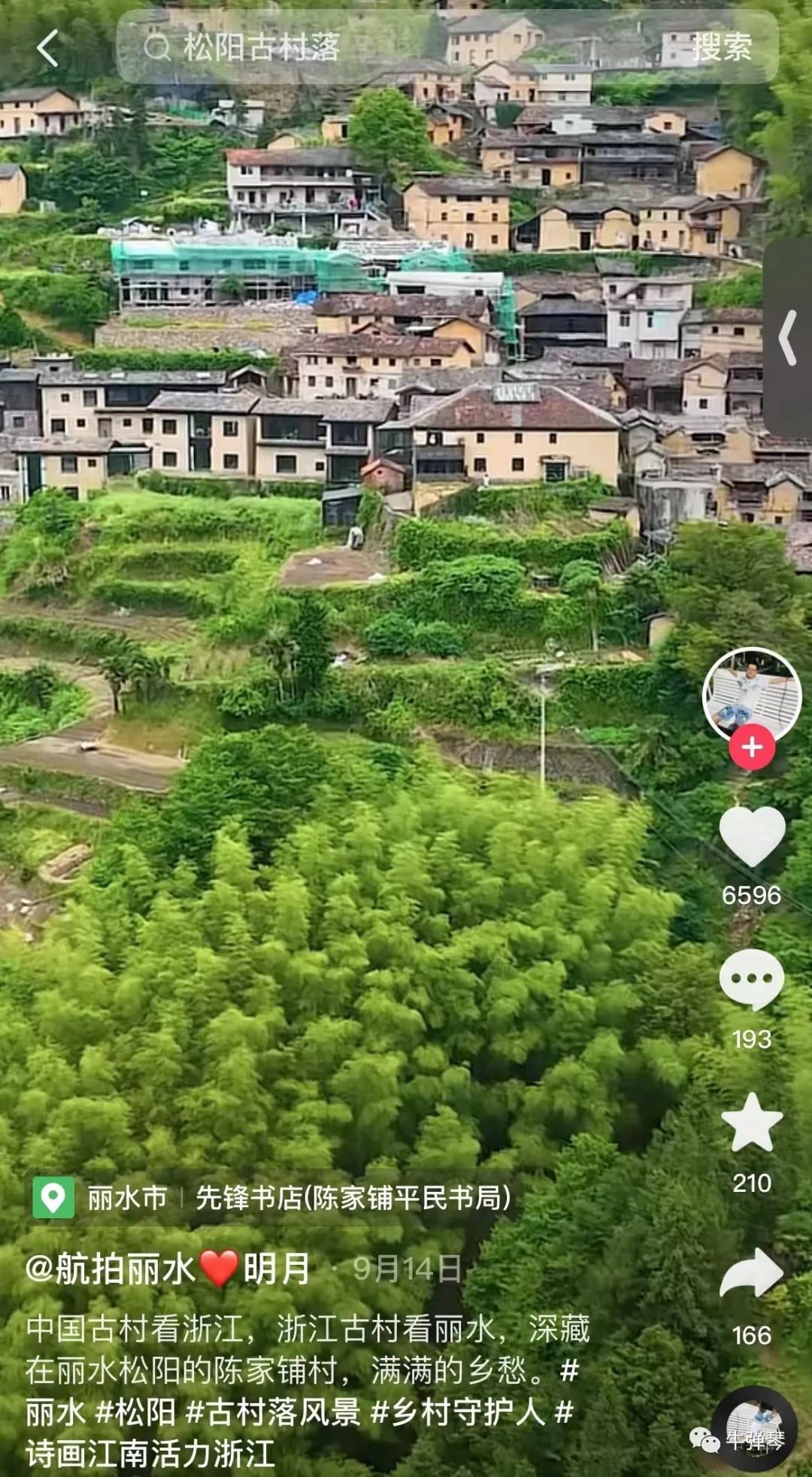Open the @航拍丽水明月 username
This screenshot has width=812, height=1477.
point(167,1269)
